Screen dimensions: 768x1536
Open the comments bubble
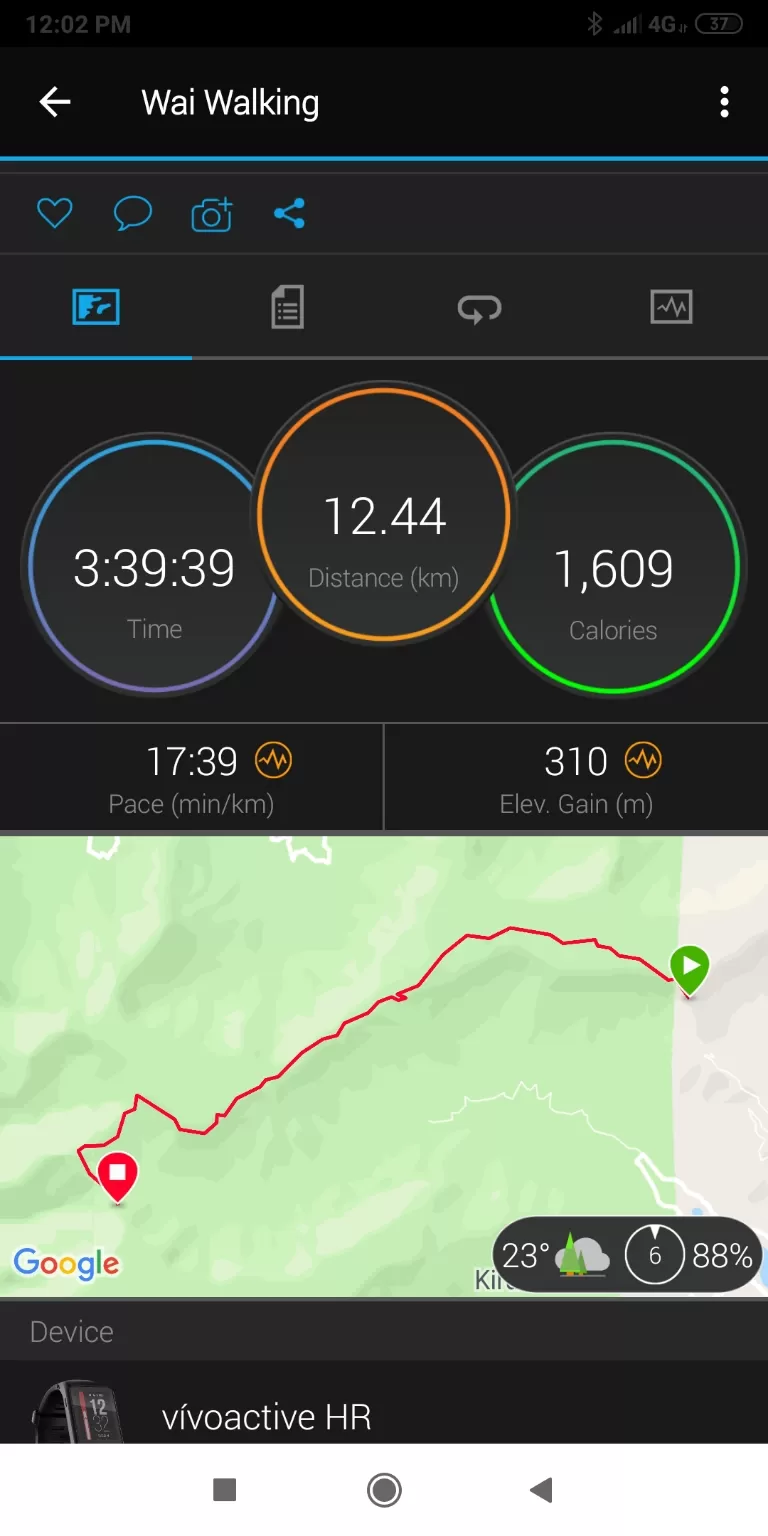[132, 213]
